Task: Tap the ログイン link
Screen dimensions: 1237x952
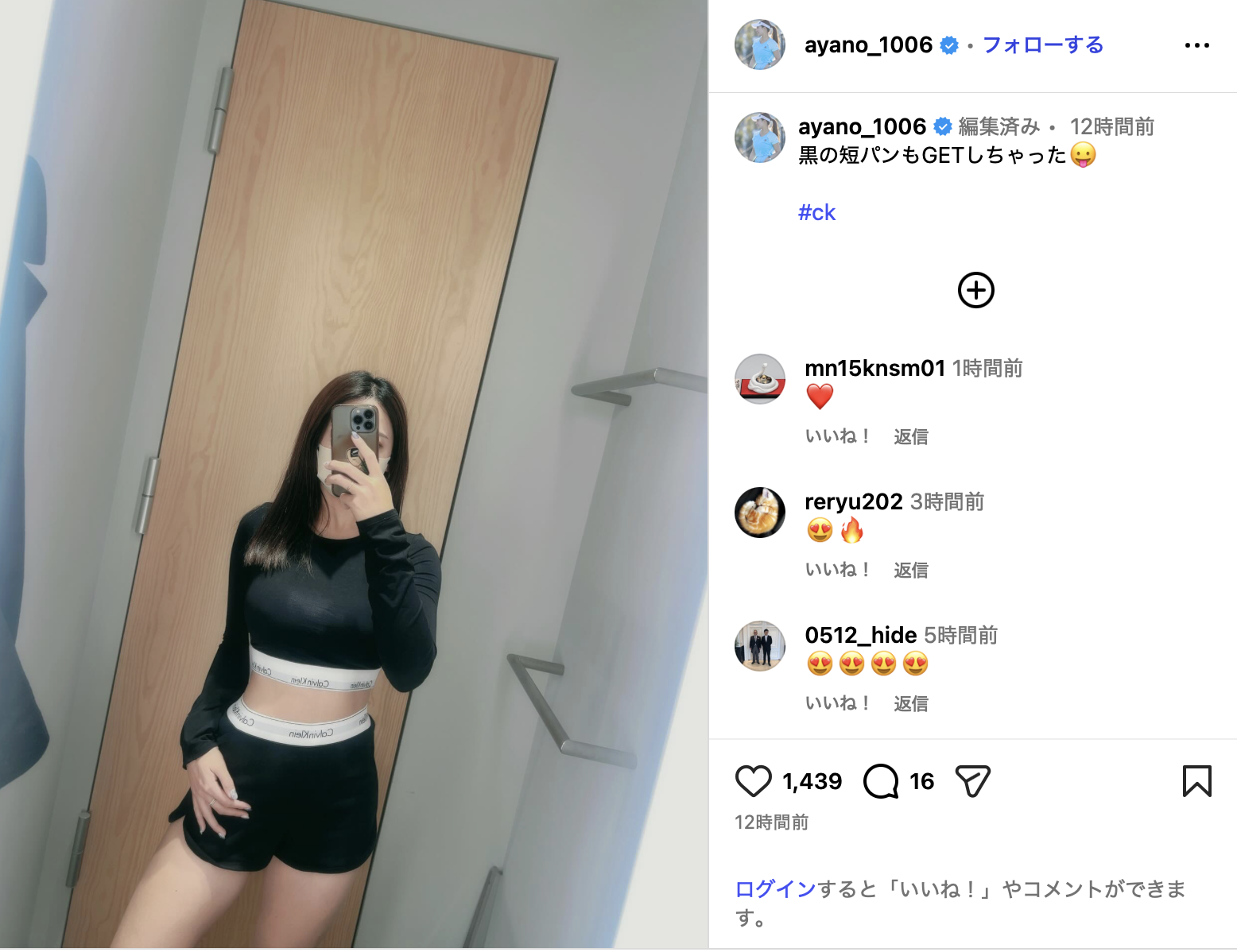Action: [x=775, y=888]
